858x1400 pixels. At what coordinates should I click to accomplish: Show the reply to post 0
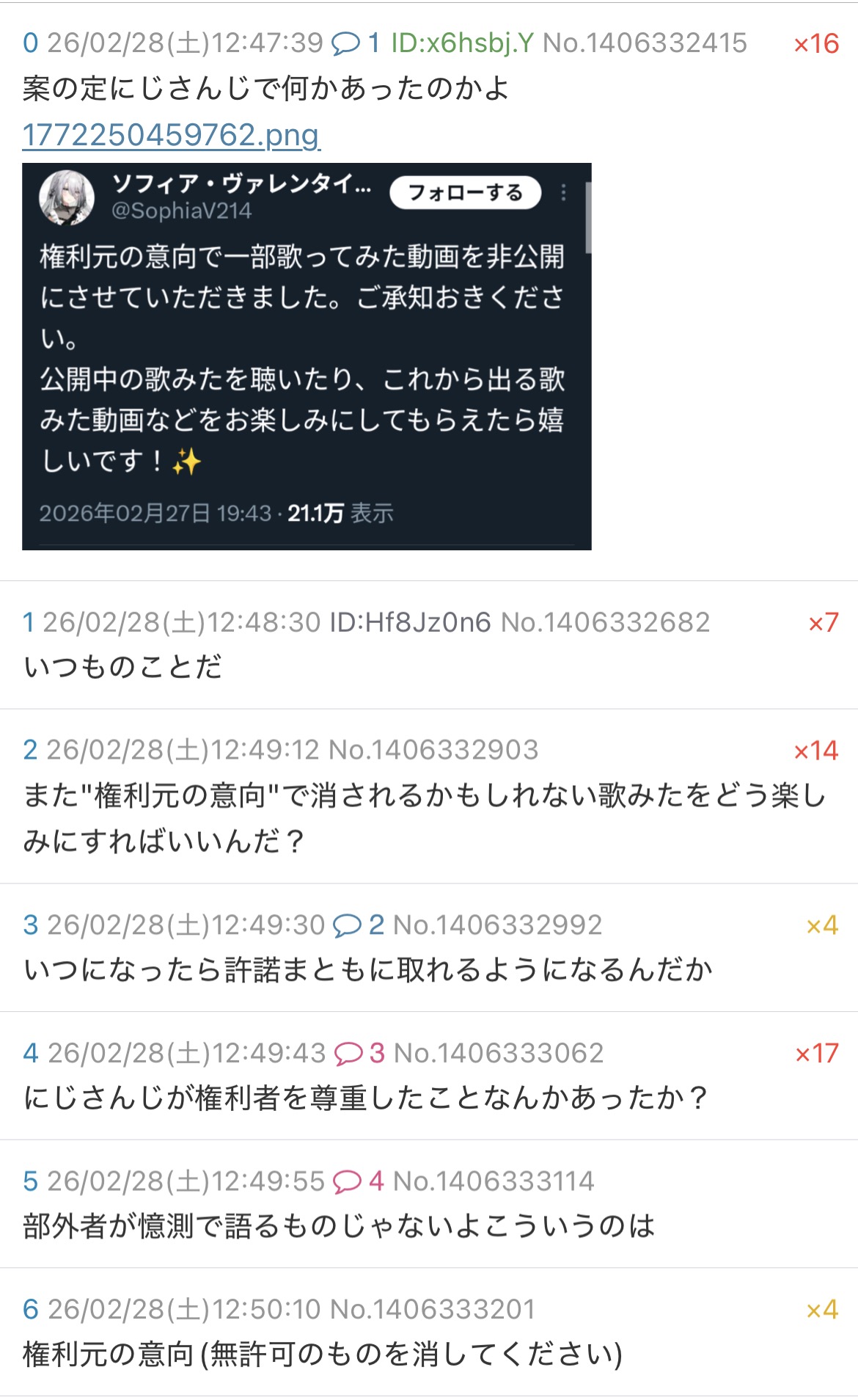click(x=356, y=43)
